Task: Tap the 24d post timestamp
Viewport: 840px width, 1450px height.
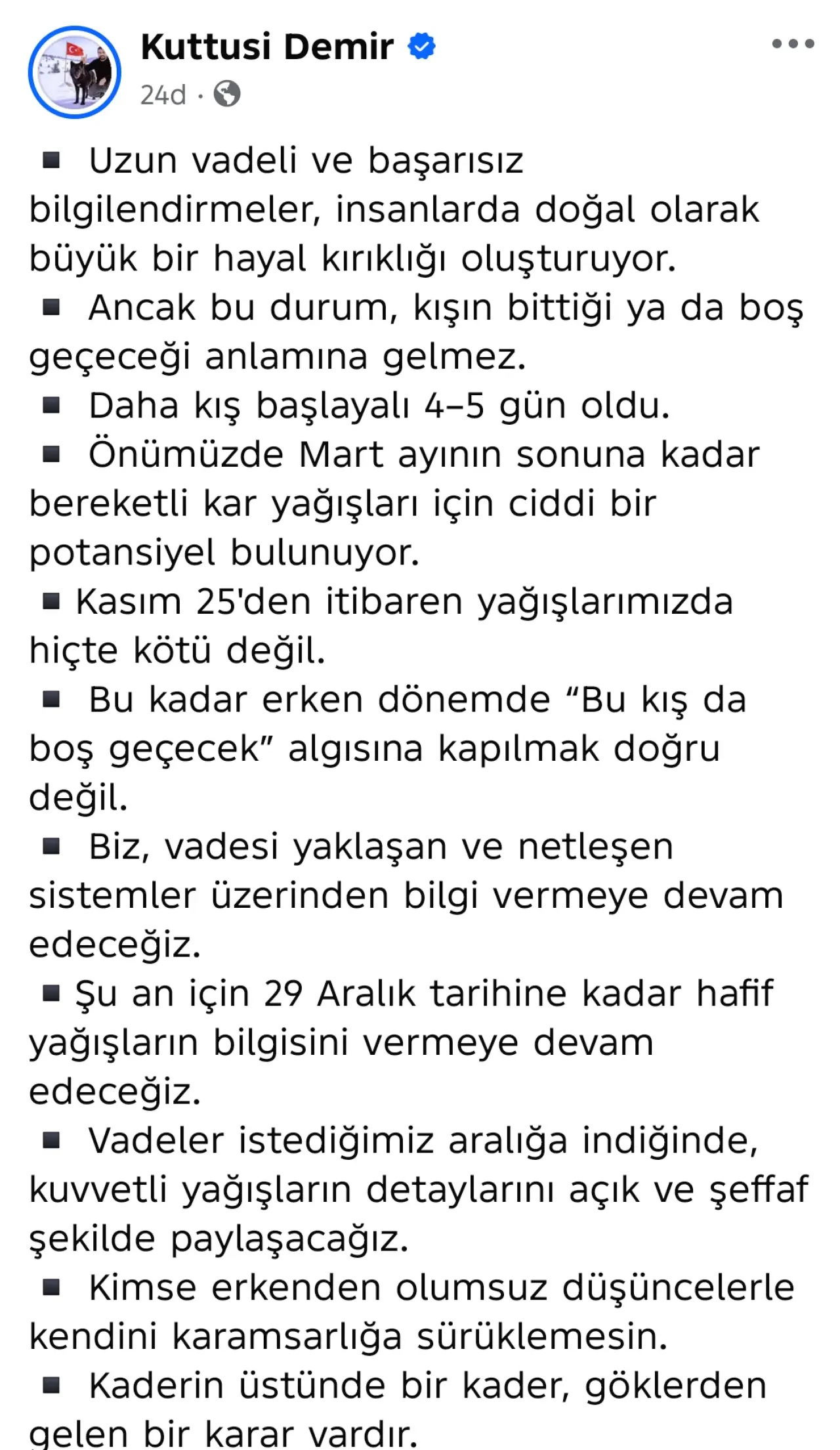Action: point(163,96)
